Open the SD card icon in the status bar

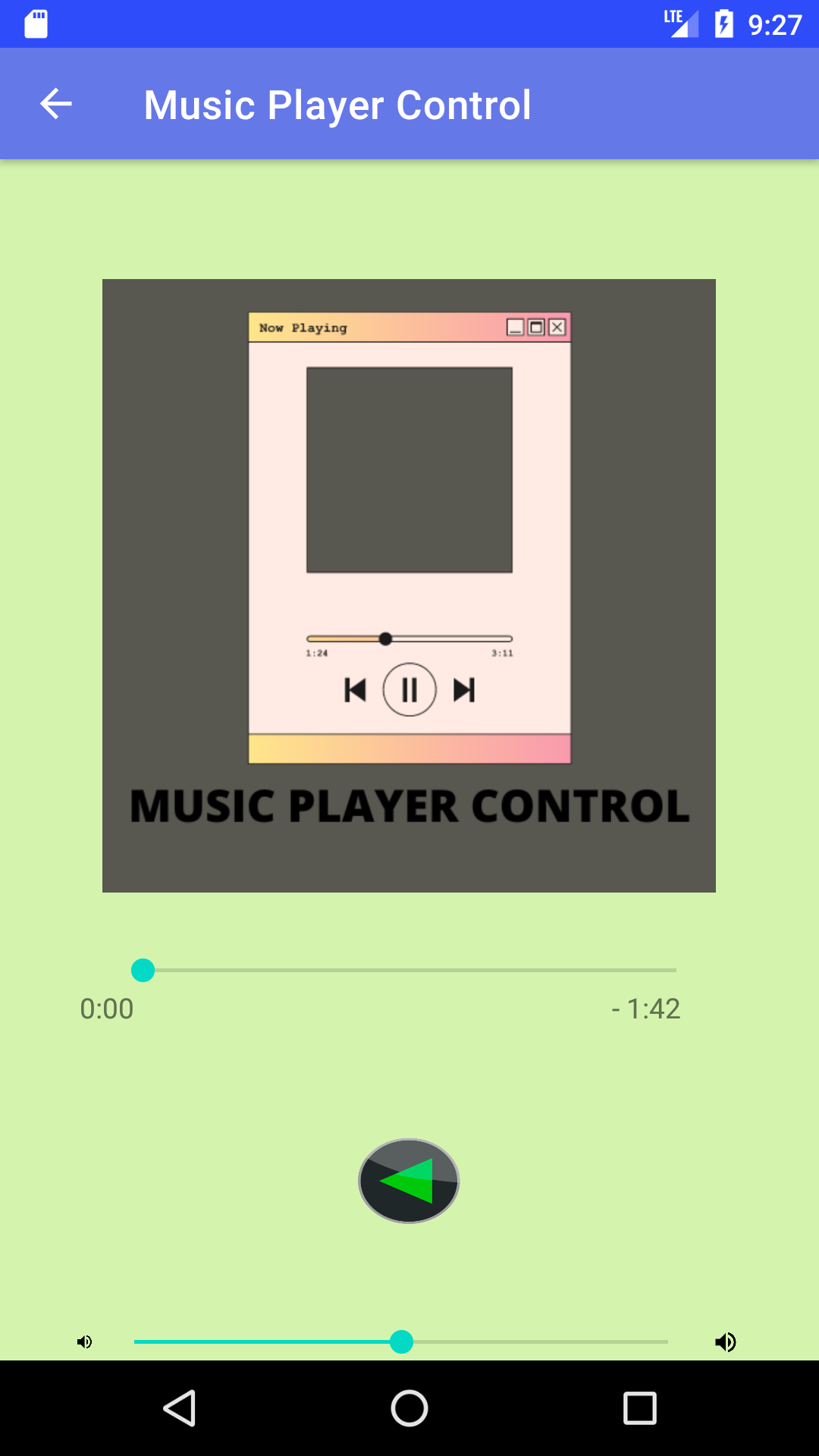[34, 24]
